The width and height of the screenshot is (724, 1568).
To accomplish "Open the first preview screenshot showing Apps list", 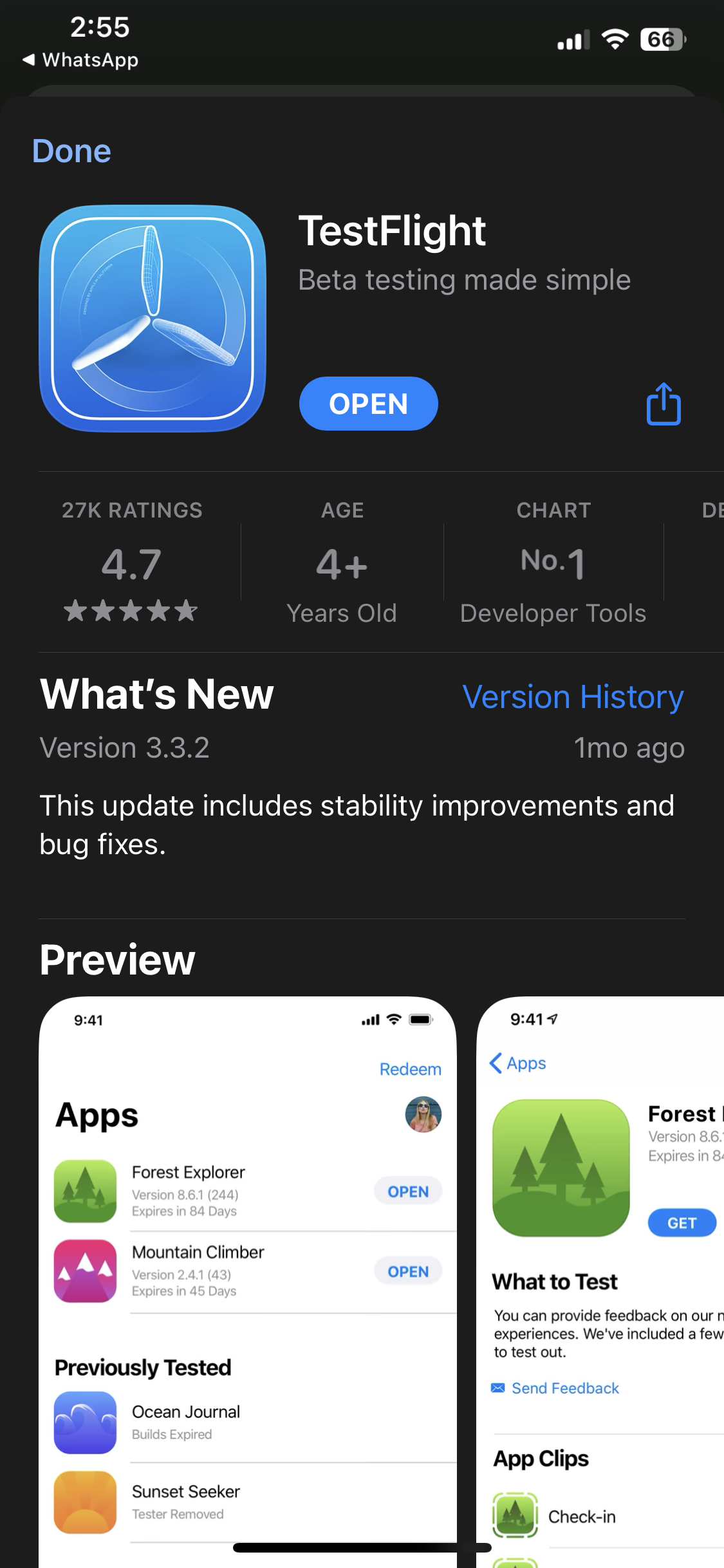I will [x=248, y=1281].
